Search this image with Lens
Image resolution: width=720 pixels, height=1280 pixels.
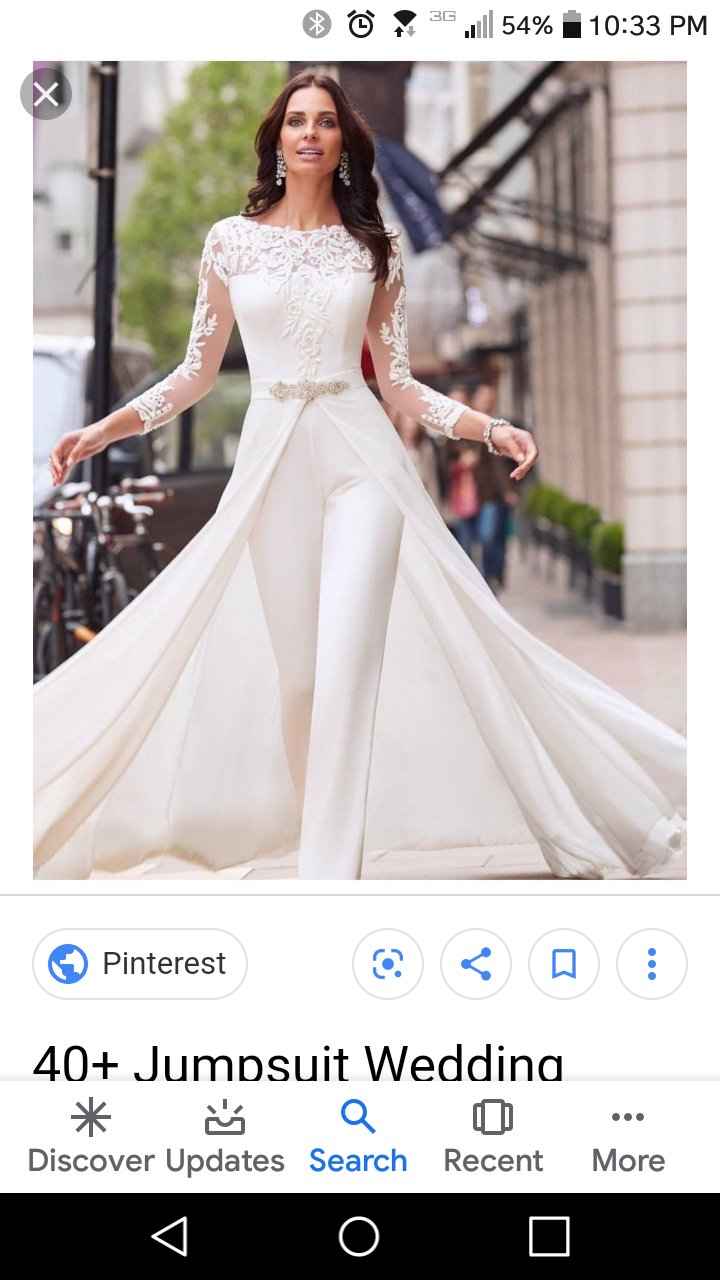(x=388, y=964)
